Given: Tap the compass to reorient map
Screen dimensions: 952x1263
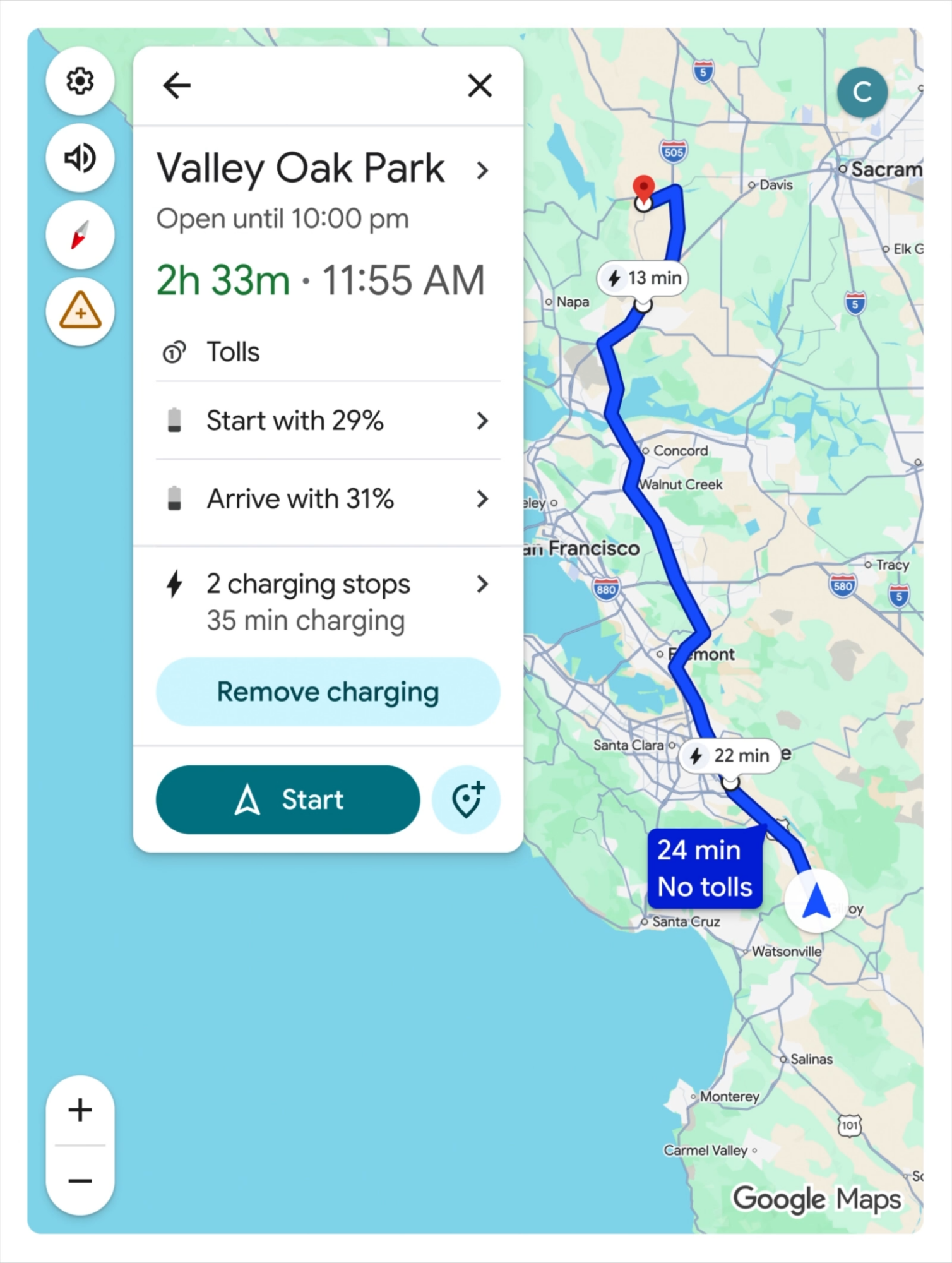Looking at the screenshot, I should tap(80, 235).
